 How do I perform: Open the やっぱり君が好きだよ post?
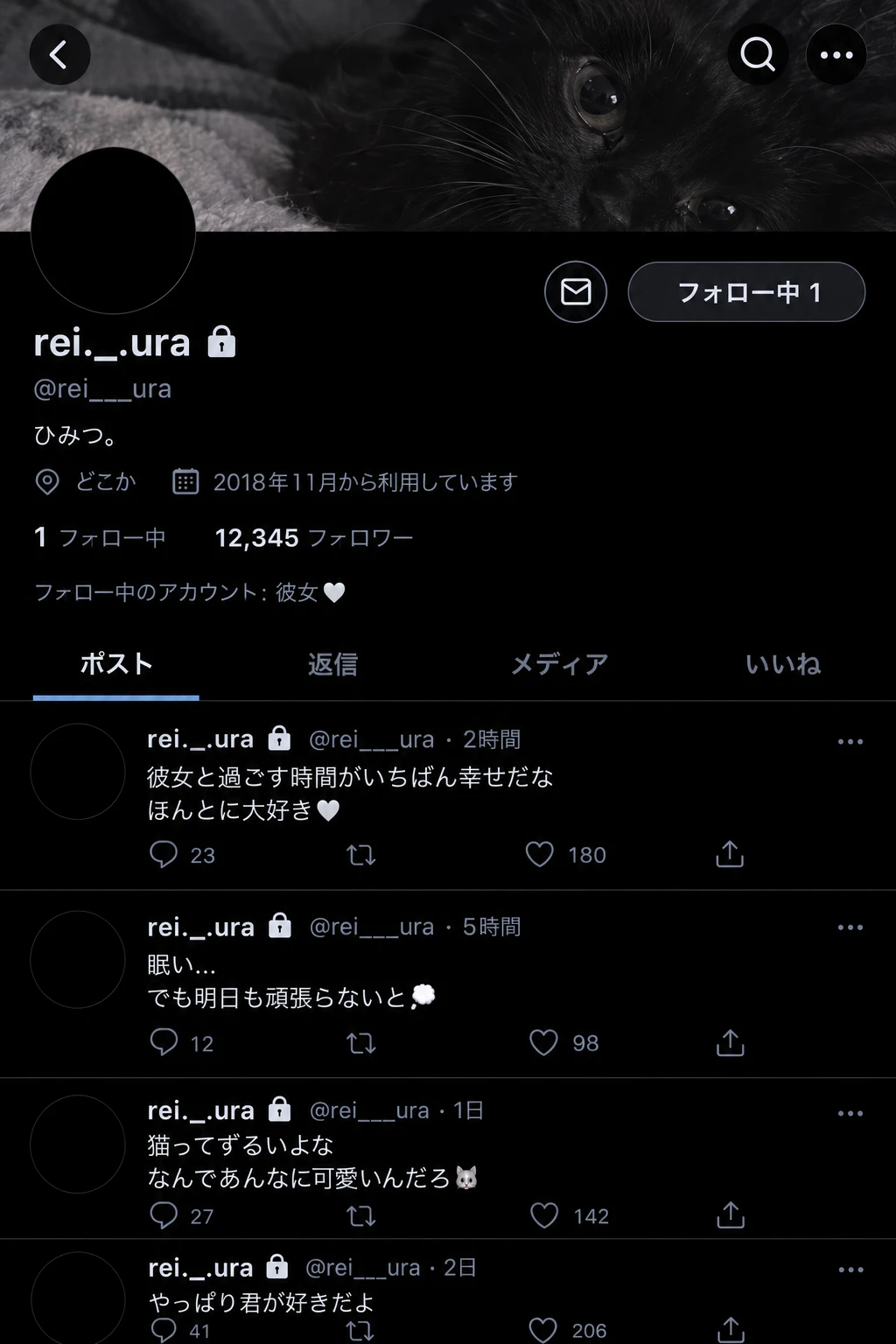click(262, 1302)
